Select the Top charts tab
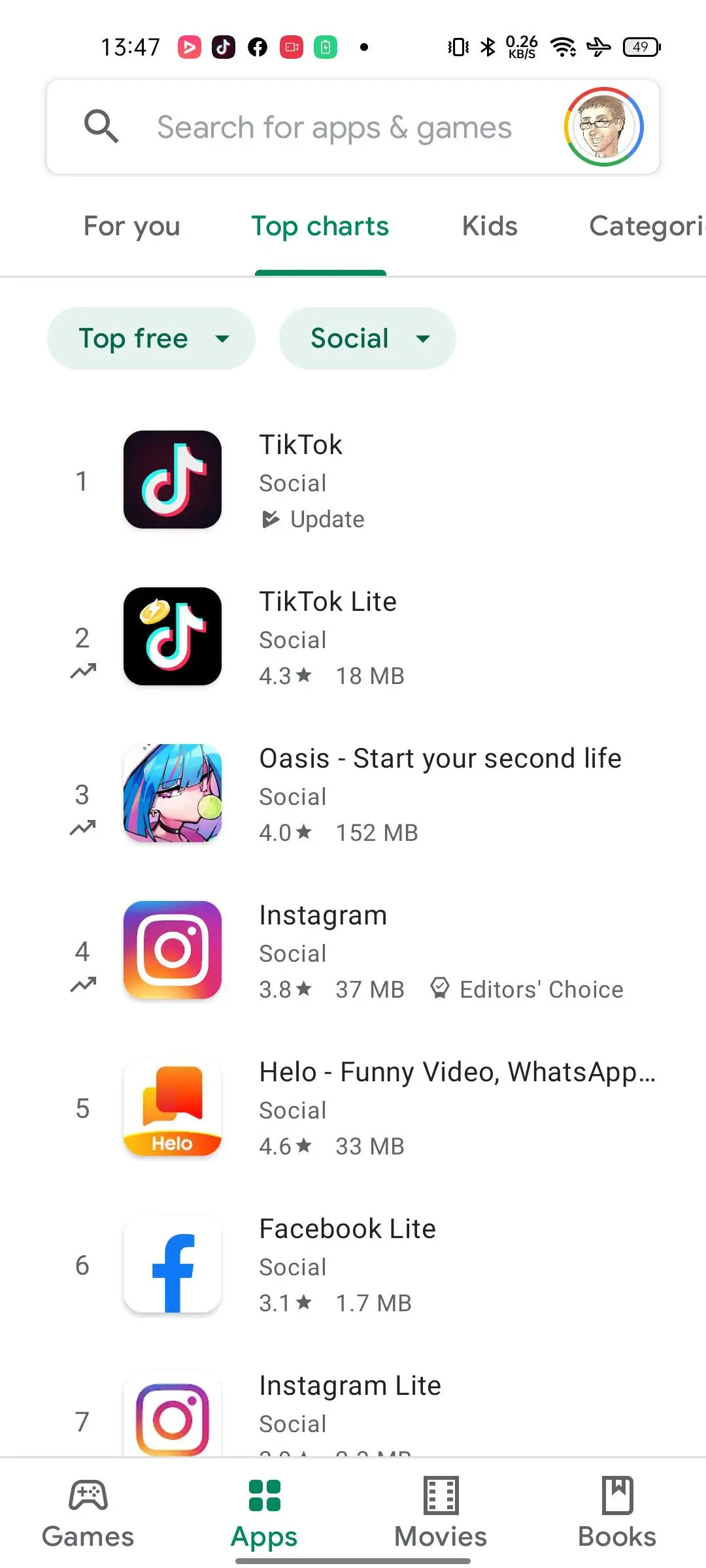Image resolution: width=706 pixels, height=1568 pixels. [x=320, y=227]
